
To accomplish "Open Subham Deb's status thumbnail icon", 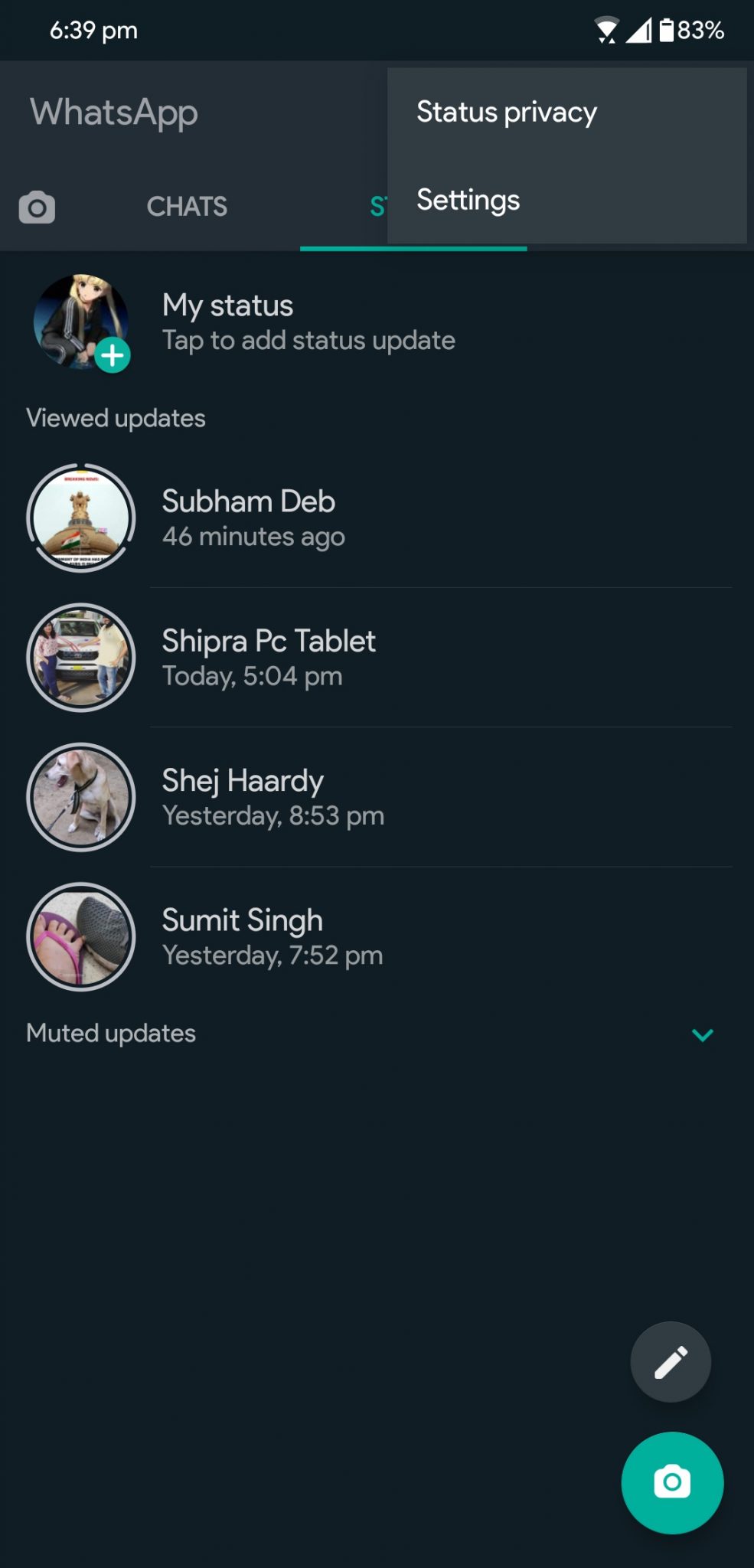I will tap(81, 519).
